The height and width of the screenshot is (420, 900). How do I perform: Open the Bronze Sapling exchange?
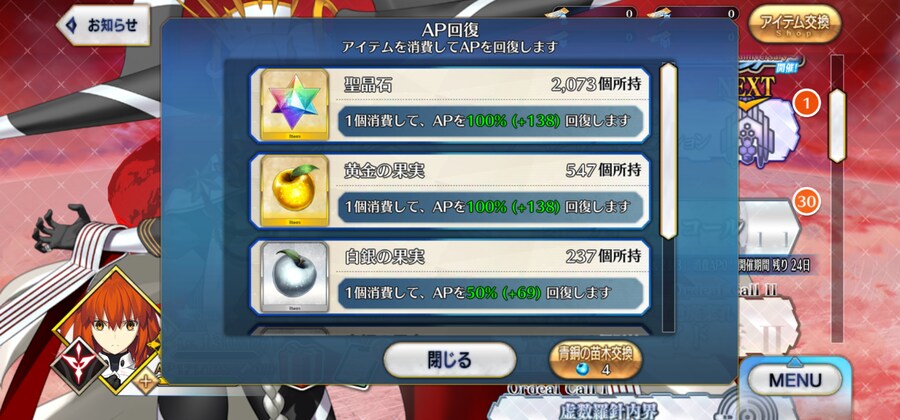595,359
